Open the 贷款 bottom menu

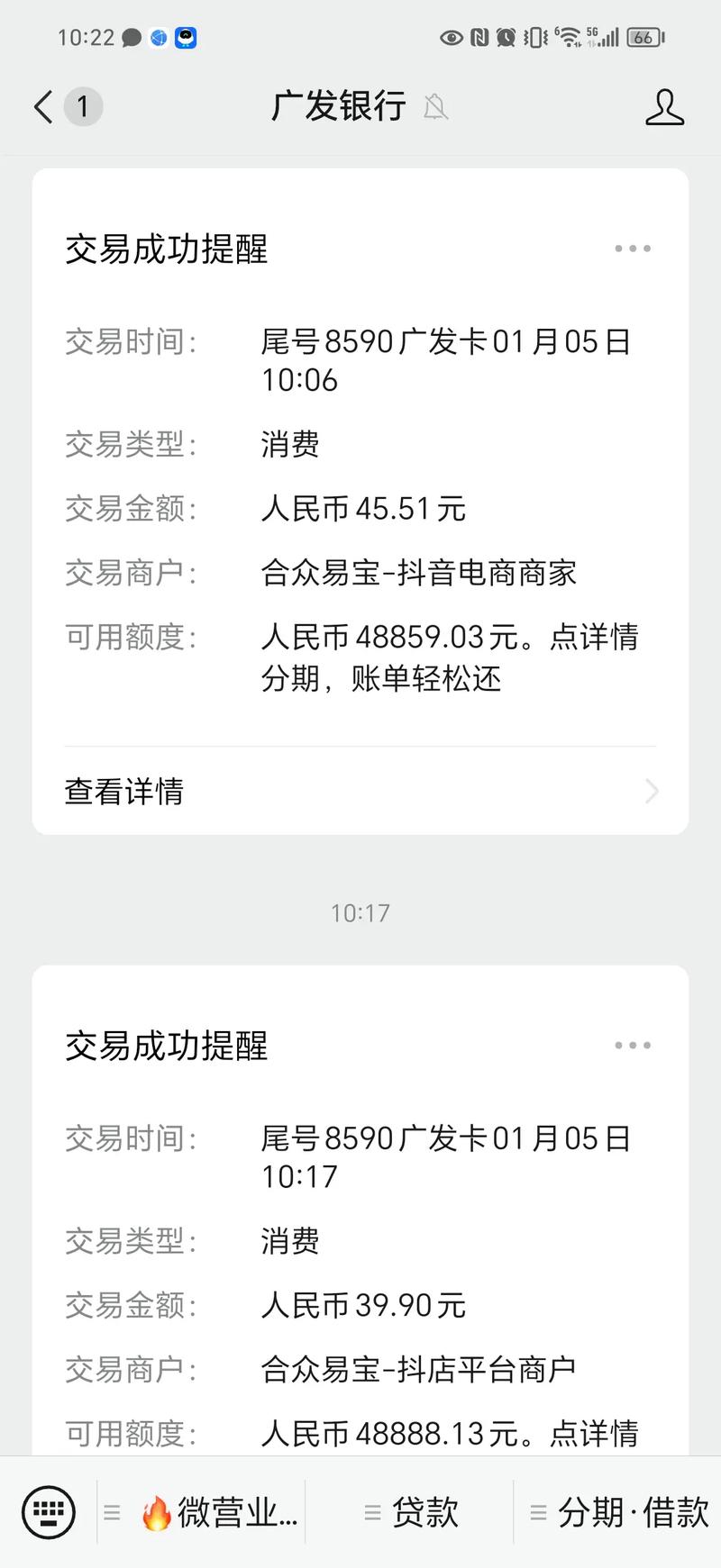(428, 1512)
